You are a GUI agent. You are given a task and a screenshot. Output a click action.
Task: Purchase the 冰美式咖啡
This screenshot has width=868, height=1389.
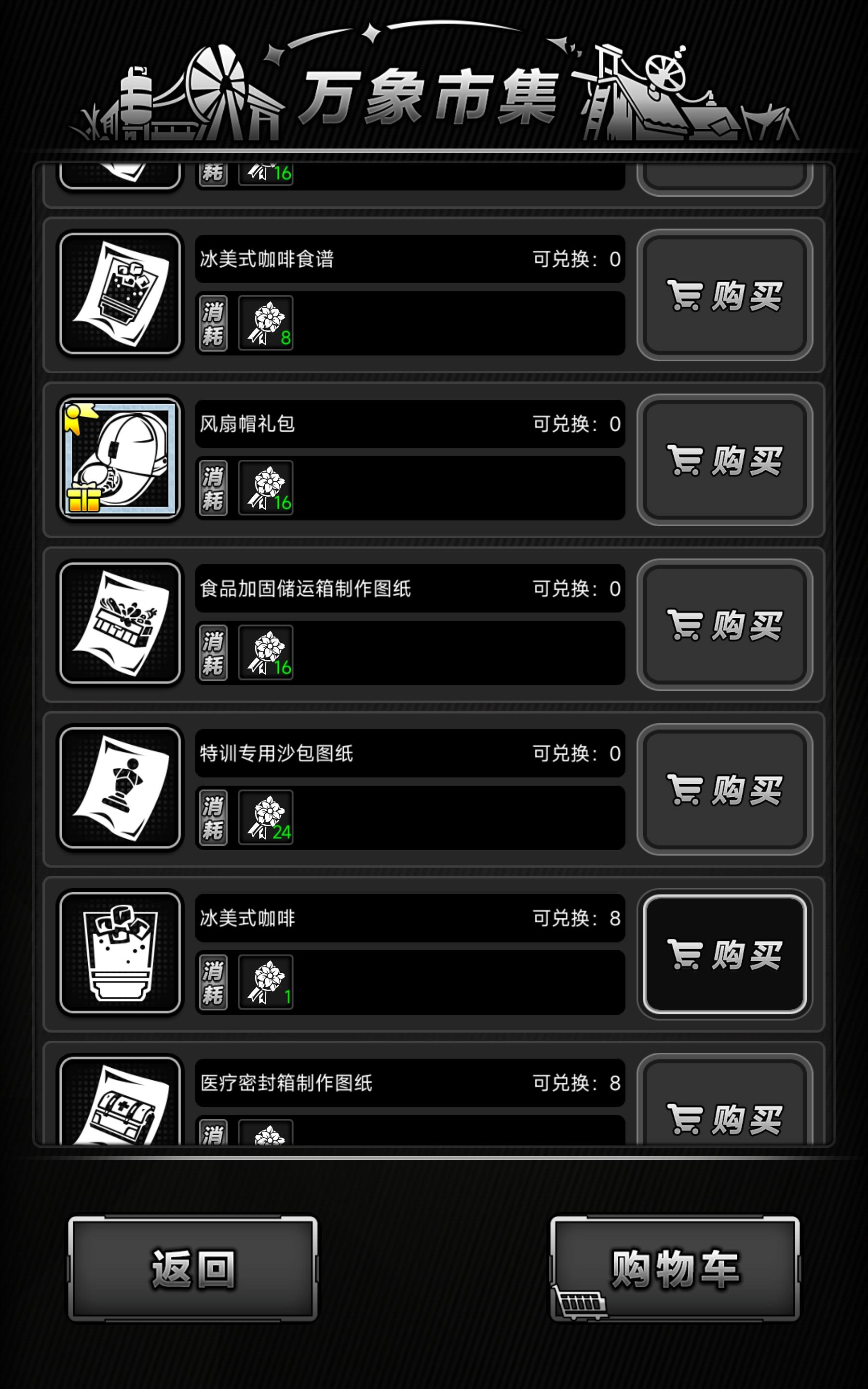[725, 954]
